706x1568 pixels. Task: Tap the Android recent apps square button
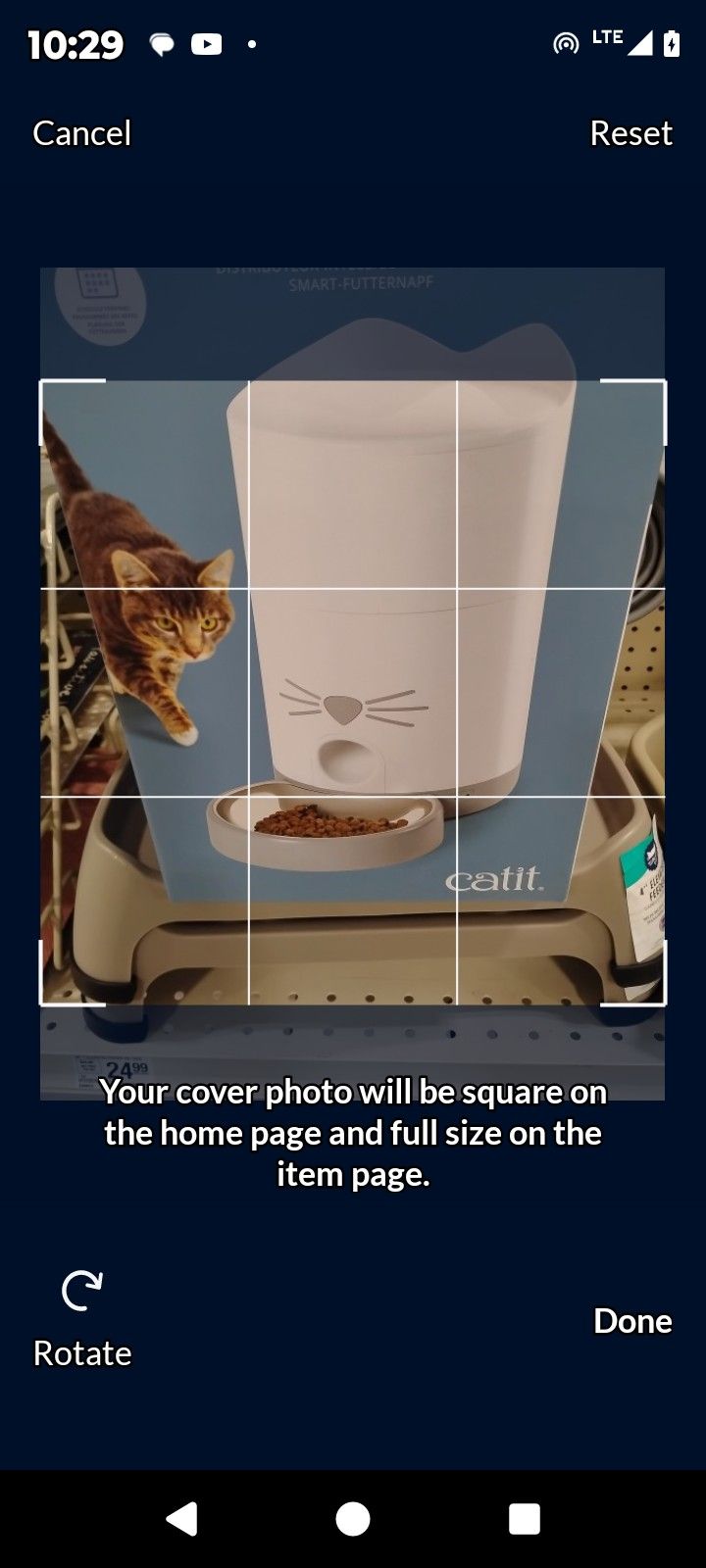(525, 1520)
